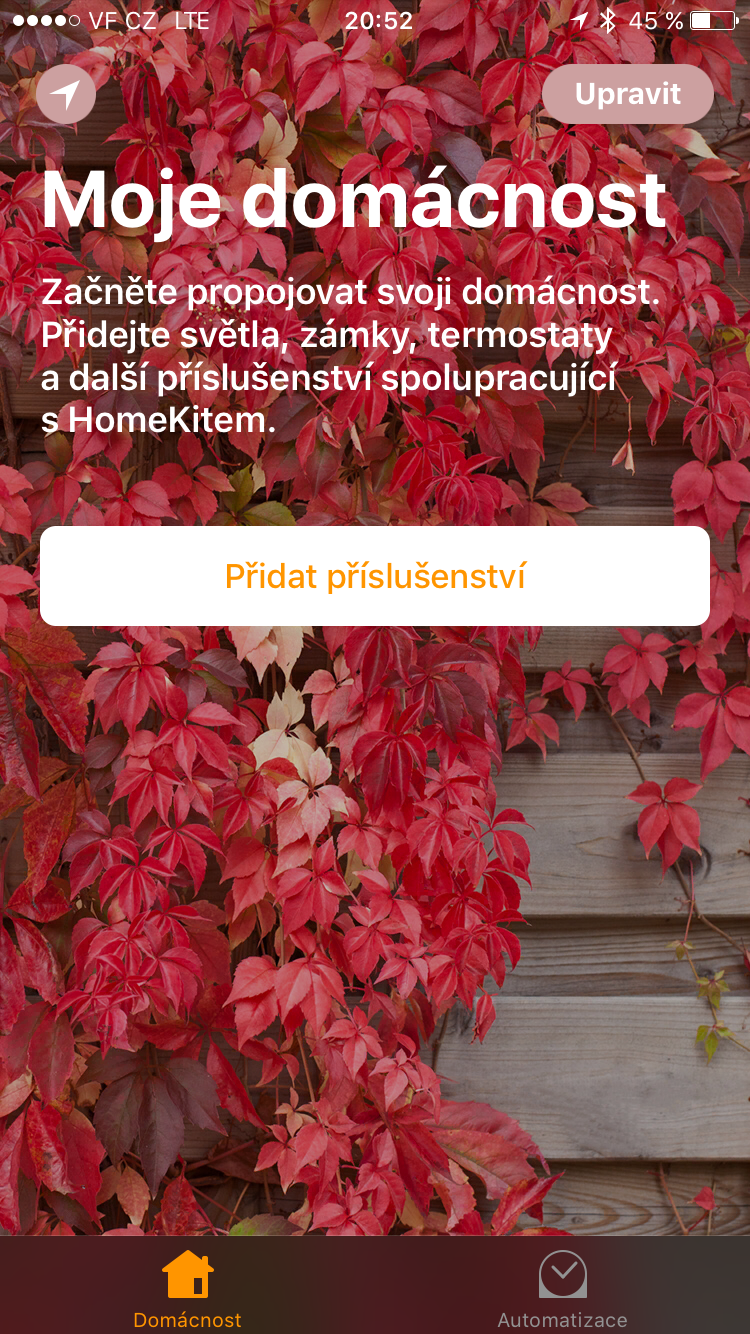The image size is (750, 1334).
Task: Switch to the Automatizace tab
Action: click(562, 1288)
